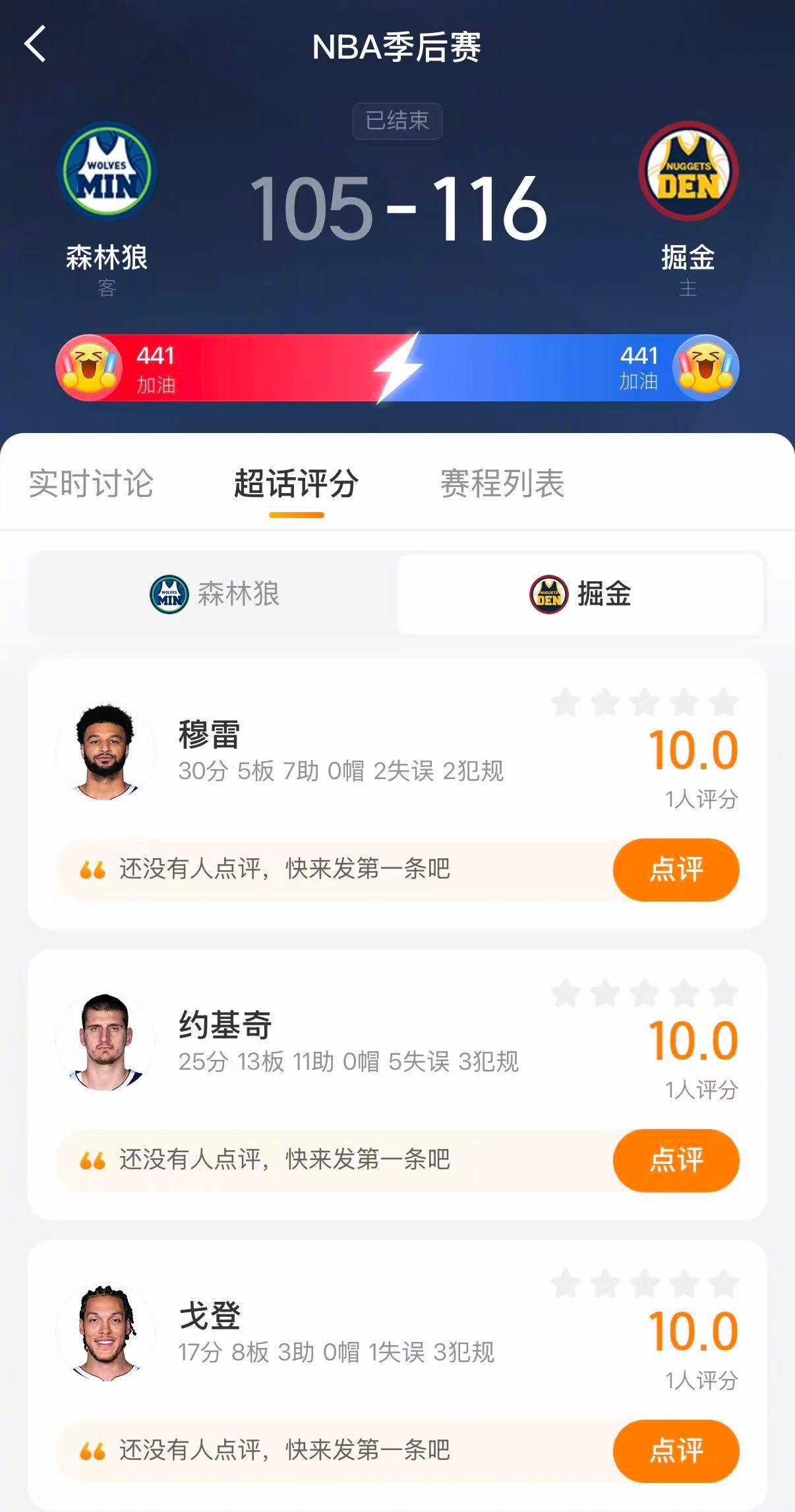Tap the quote mark icon beside 穆雷's comment prompt
Screen dimensions: 795x1512
(x=94, y=870)
